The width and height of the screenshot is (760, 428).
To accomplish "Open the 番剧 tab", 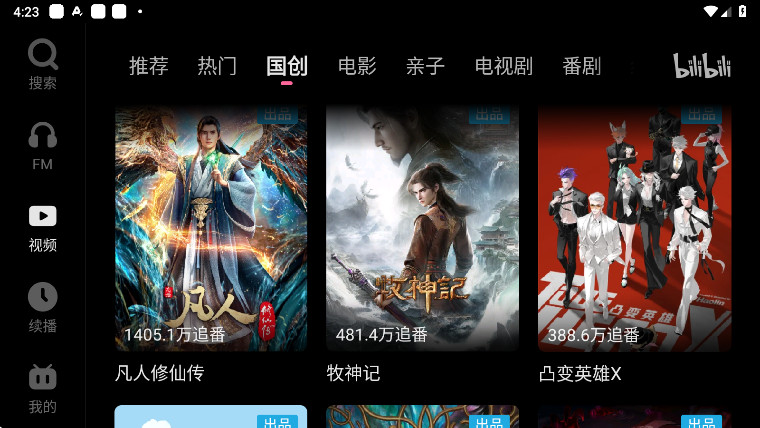I will click(581, 67).
